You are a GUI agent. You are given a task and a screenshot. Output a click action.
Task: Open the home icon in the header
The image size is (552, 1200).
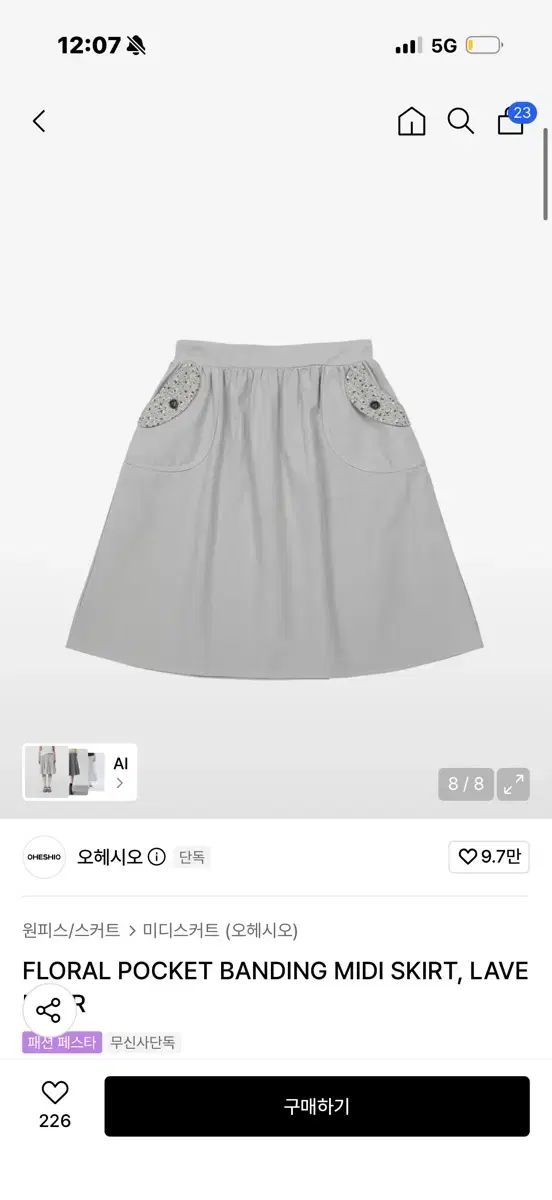coord(411,121)
